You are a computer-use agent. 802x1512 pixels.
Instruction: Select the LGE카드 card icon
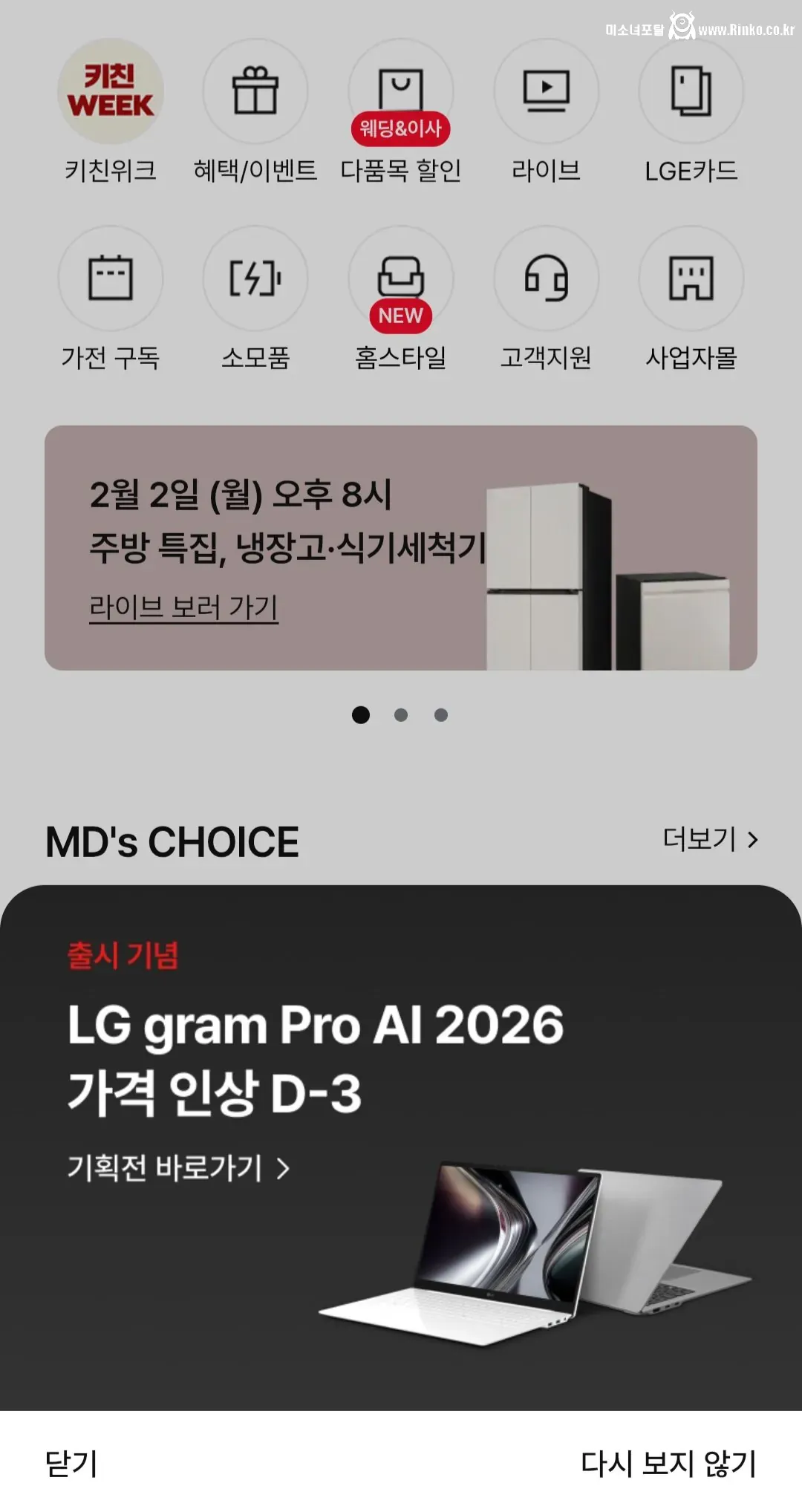pyautogui.click(x=692, y=91)
